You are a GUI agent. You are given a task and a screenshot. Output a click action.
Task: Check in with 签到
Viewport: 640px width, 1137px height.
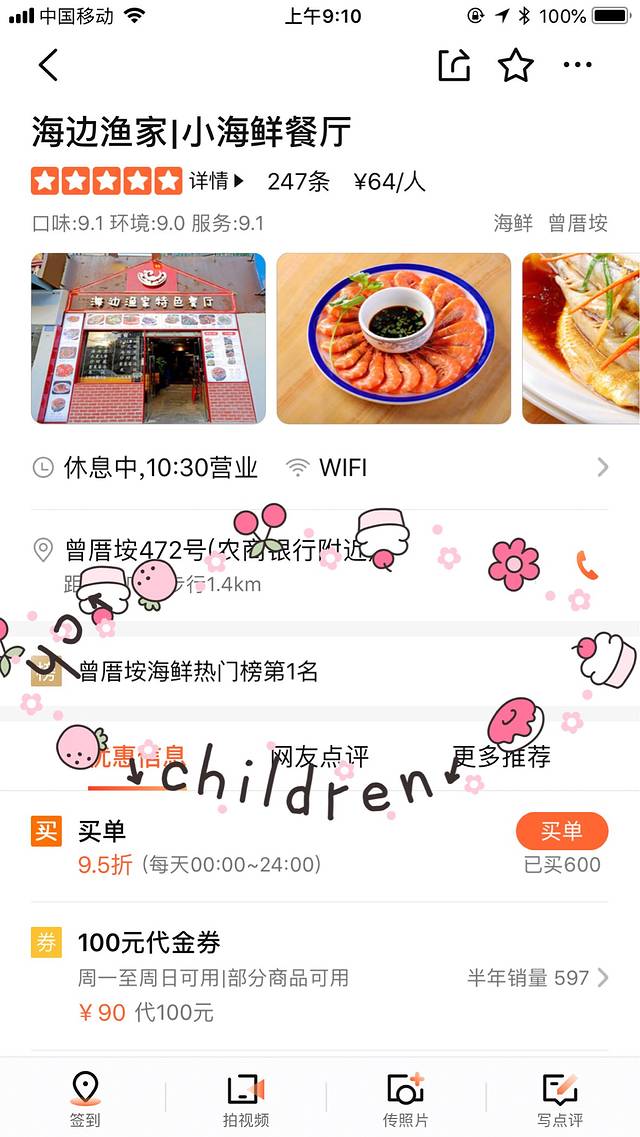coord(85,1099)
